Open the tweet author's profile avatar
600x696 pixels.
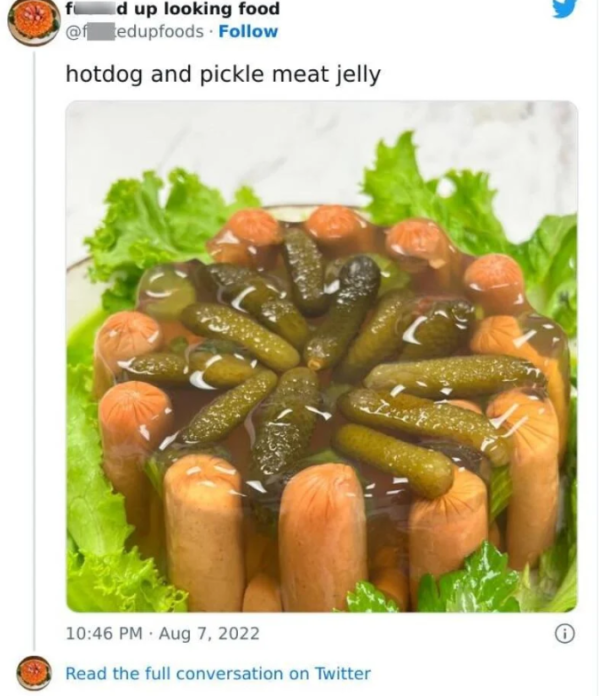tap(33, 21)
